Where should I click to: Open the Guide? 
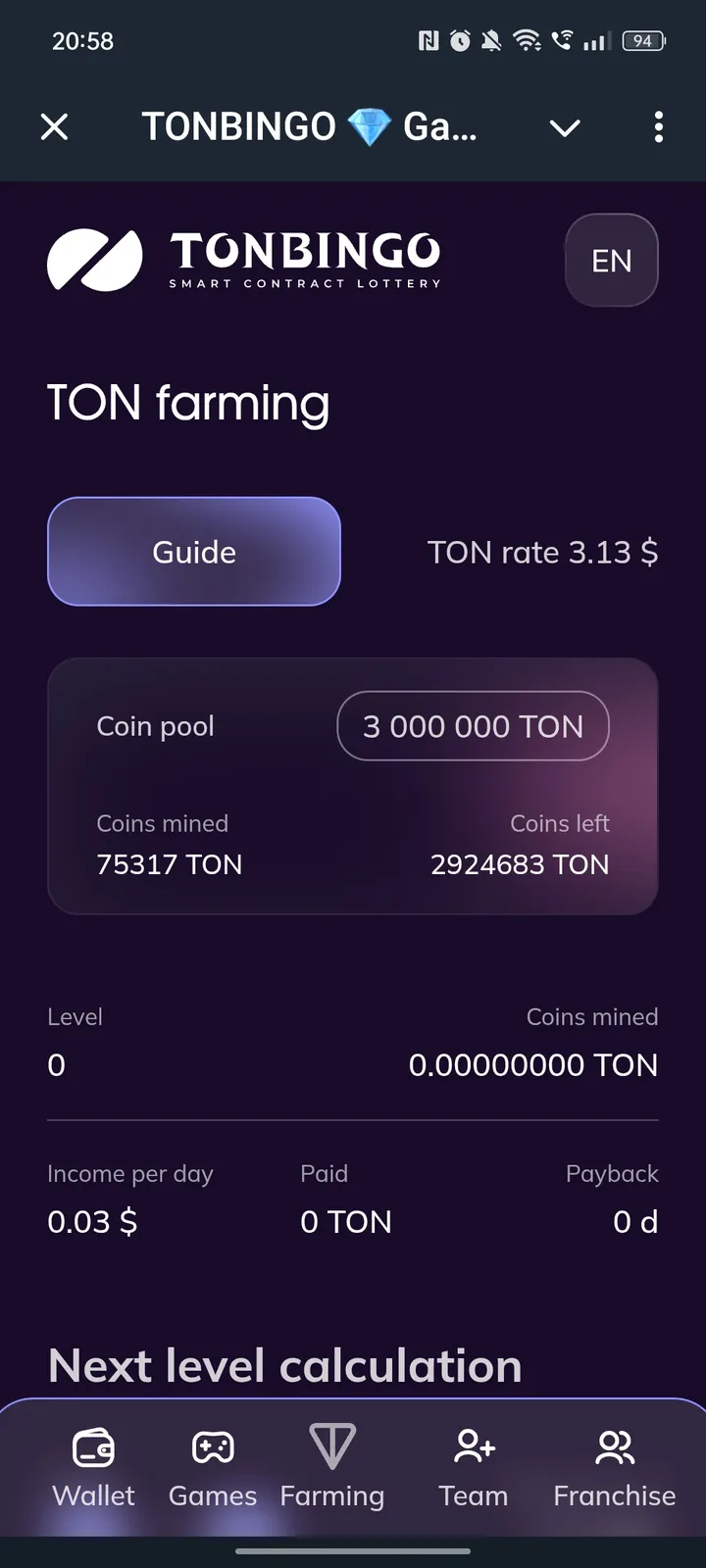(x=193, y=551)
